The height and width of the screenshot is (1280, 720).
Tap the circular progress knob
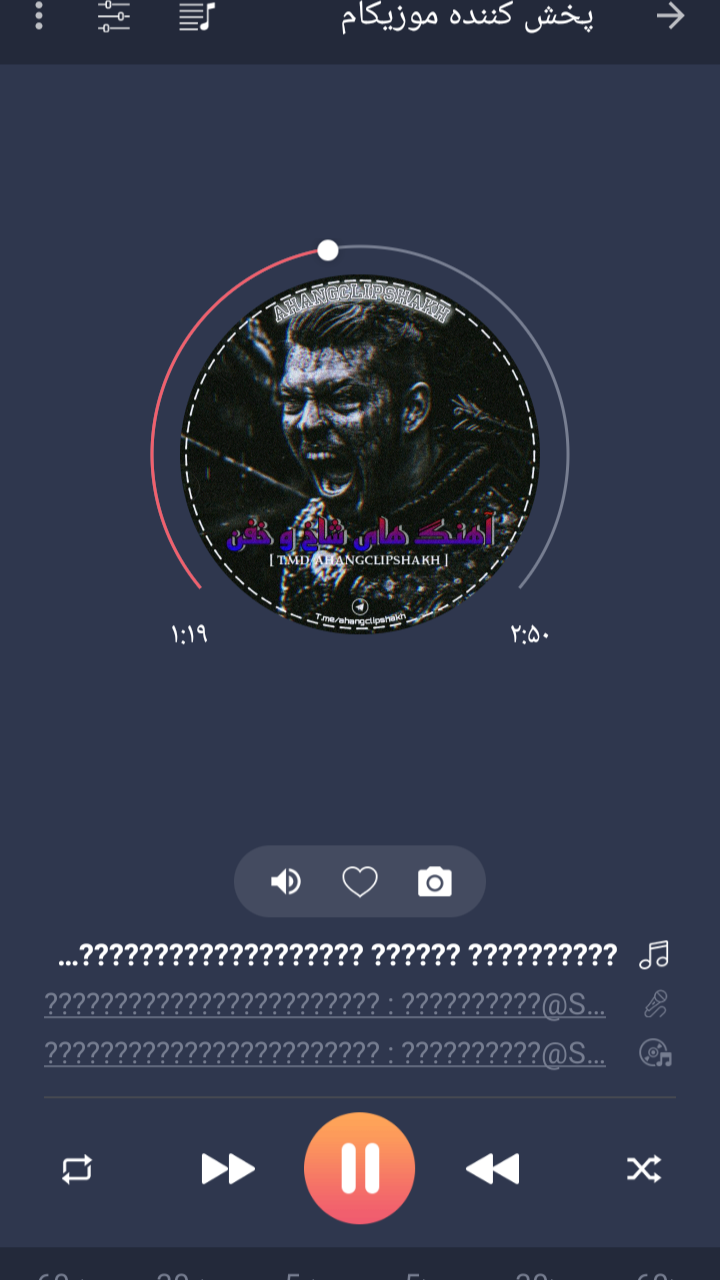click(x=328, y=250)
